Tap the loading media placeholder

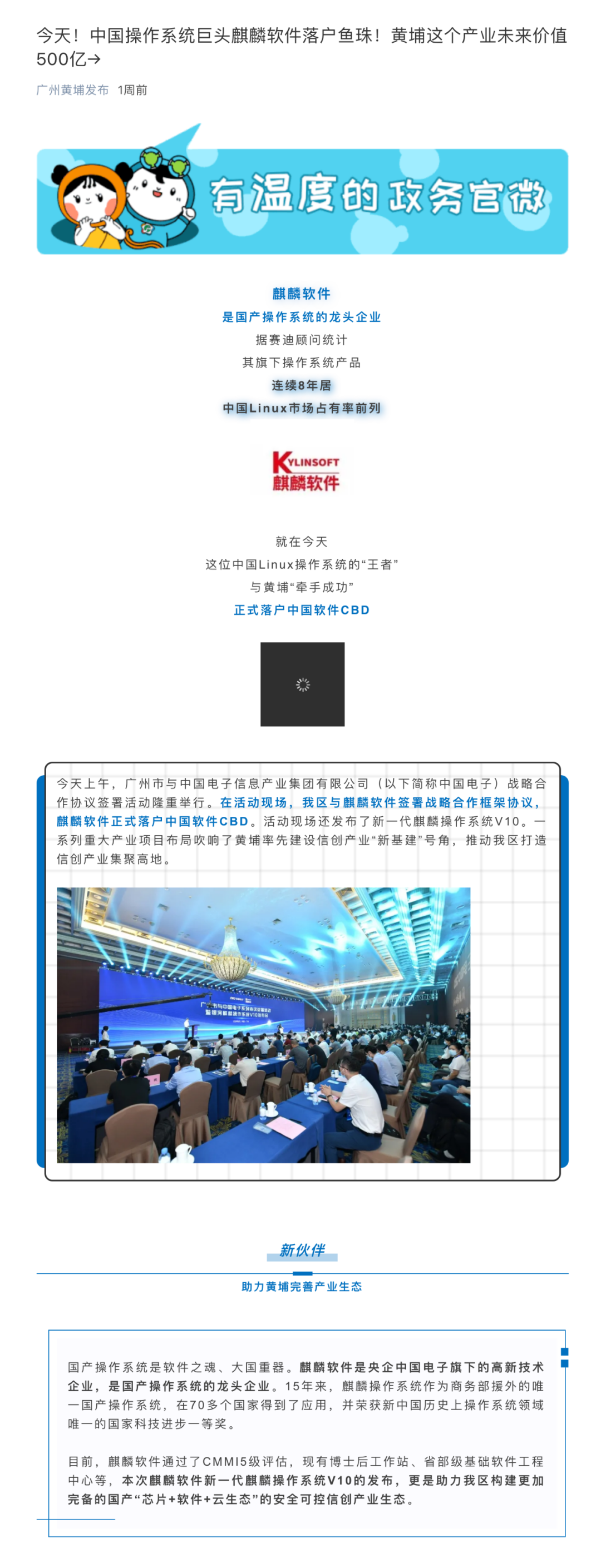302,684
